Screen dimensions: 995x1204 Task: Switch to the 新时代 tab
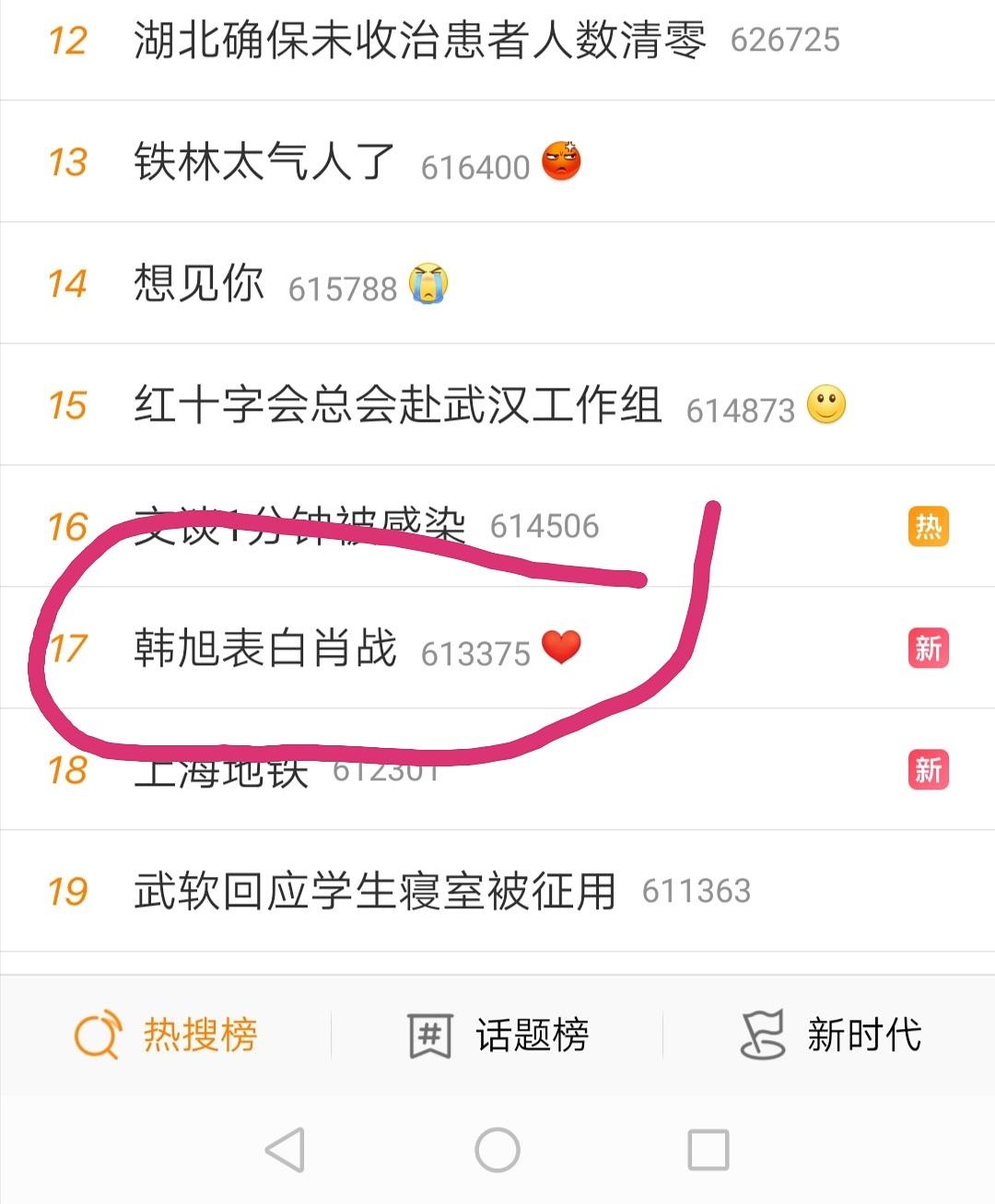pyautogui.click(x=829, y=1035)
